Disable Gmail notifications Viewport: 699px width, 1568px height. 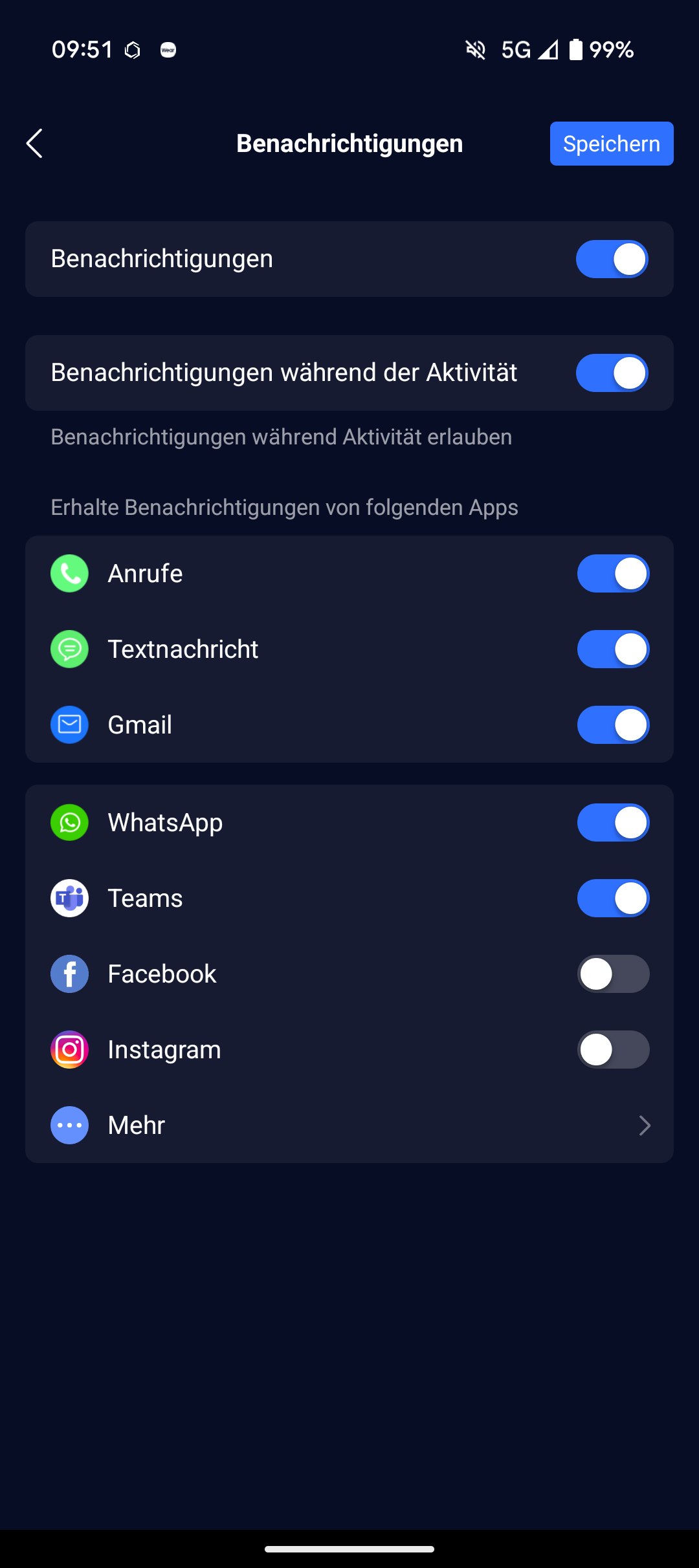pos(613,725)
